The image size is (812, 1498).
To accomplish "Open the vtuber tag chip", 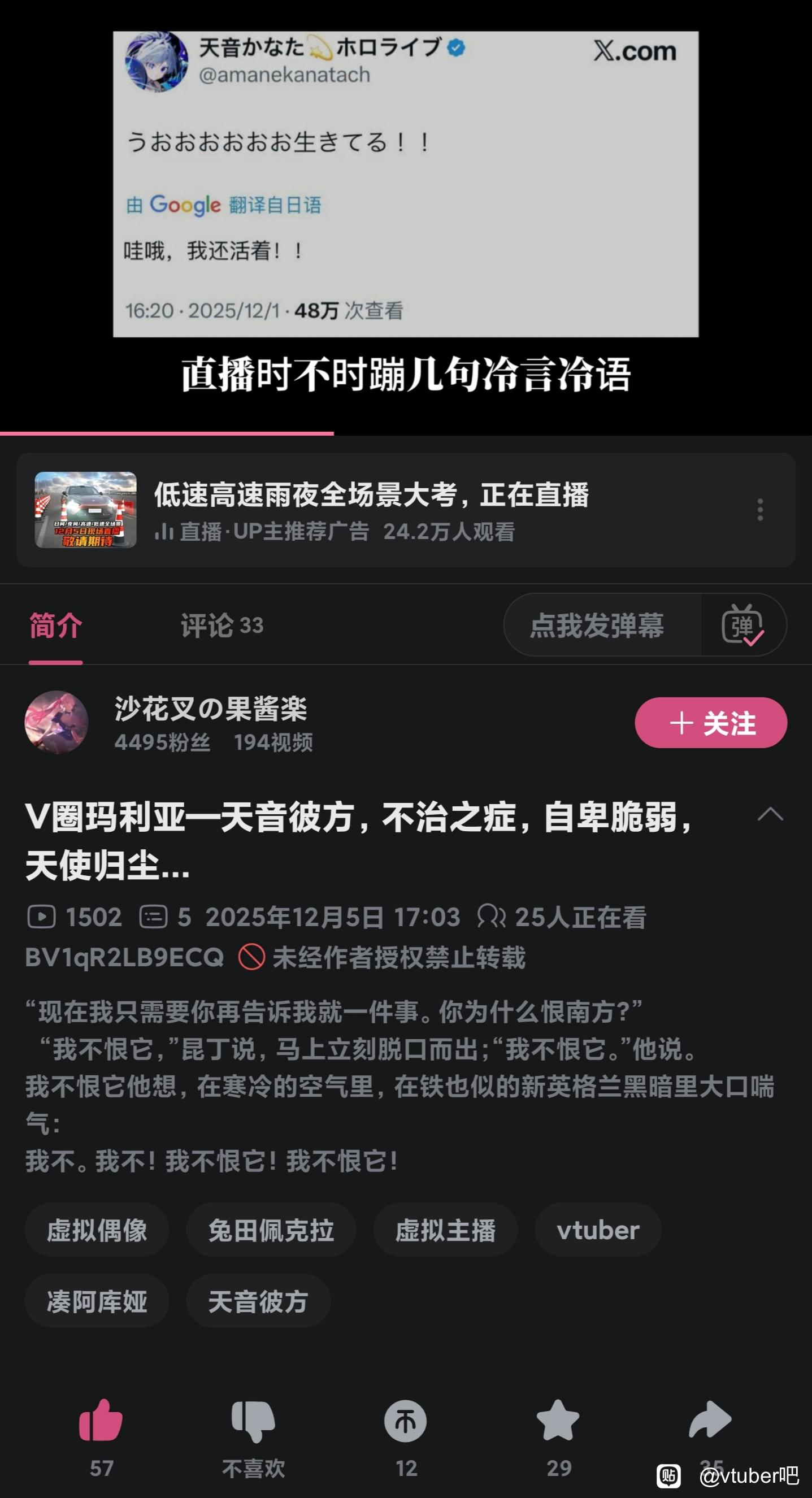I will point(597,1230).
